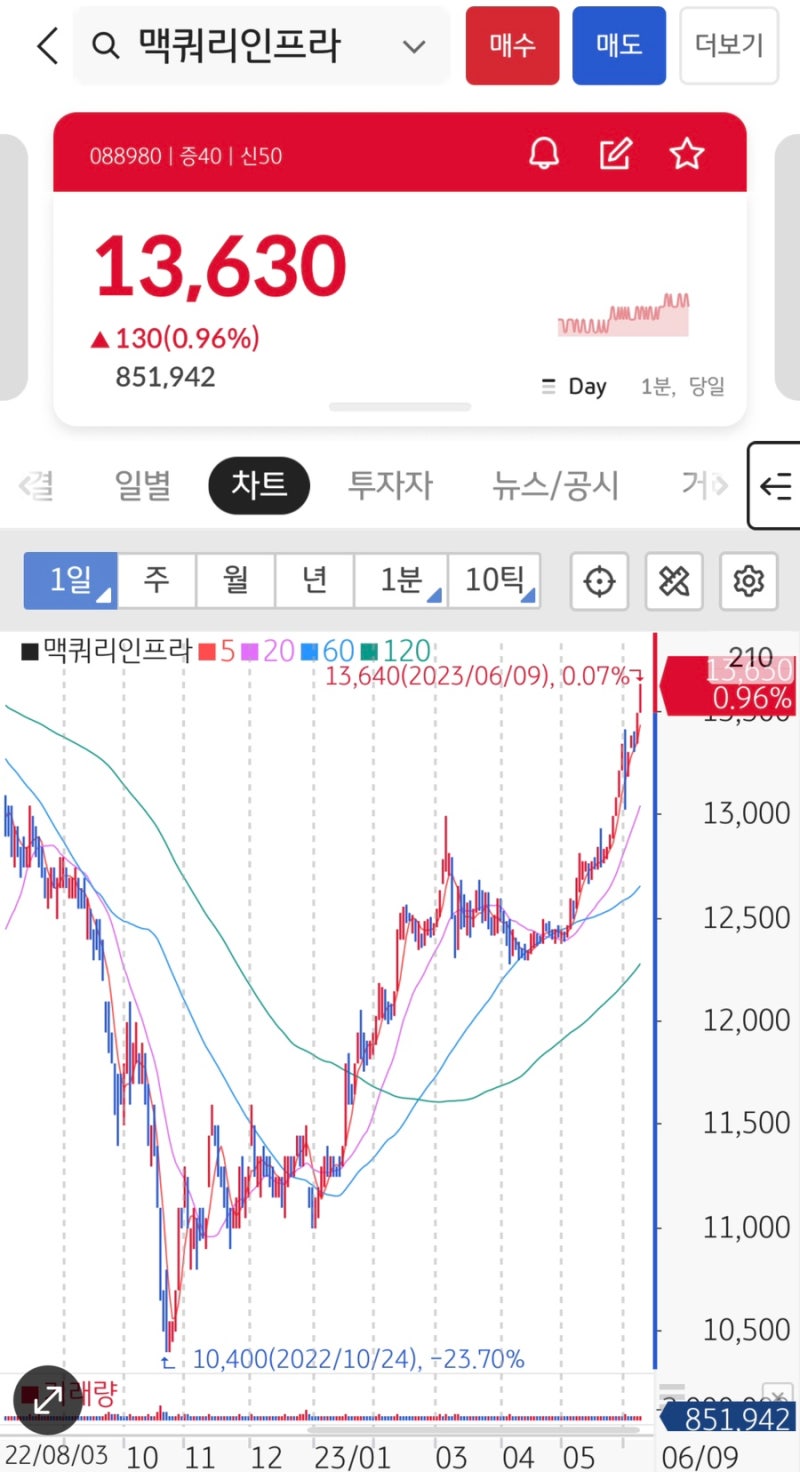Open the price alert bell icon
800x1472 pixels.
point(544,154)
